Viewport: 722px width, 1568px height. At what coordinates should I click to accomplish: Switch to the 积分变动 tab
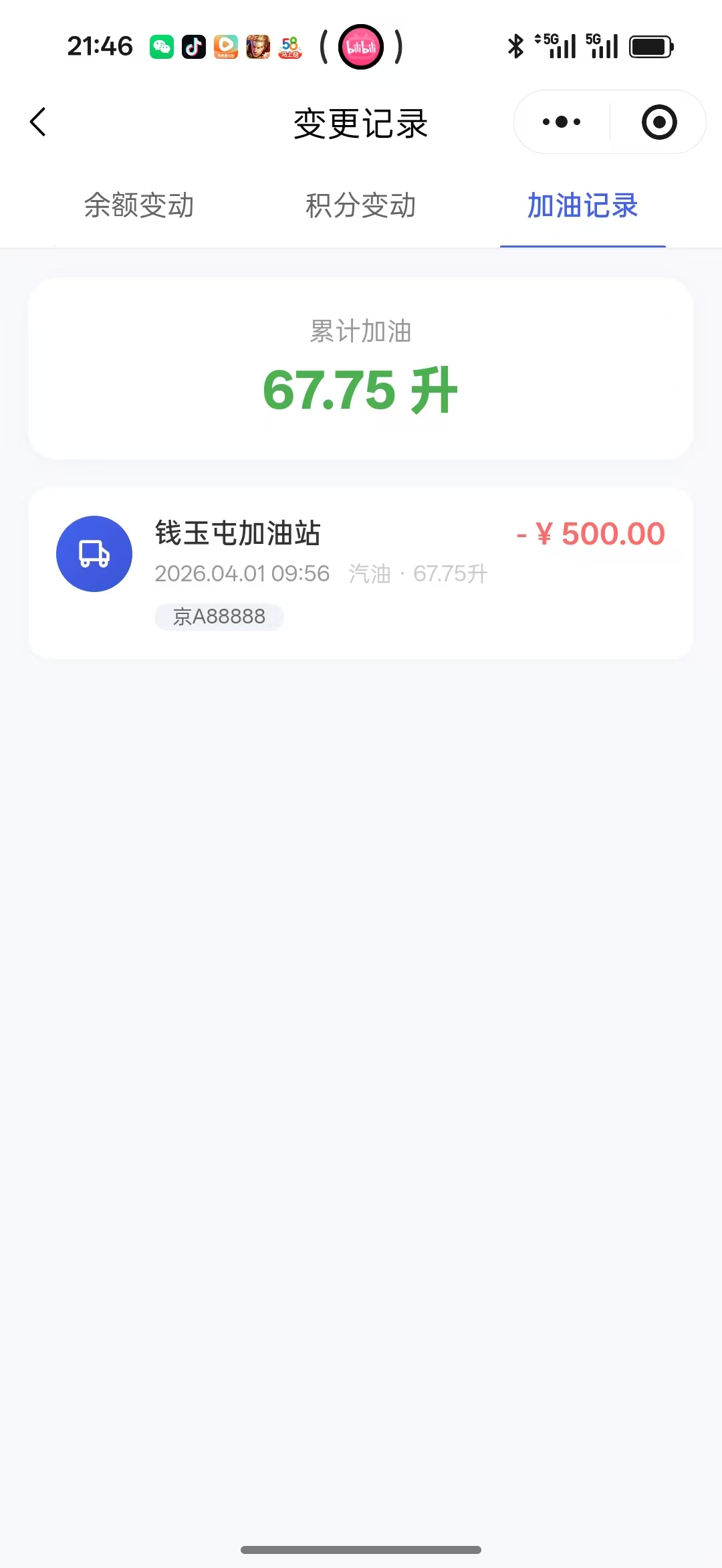click(361, 206)
